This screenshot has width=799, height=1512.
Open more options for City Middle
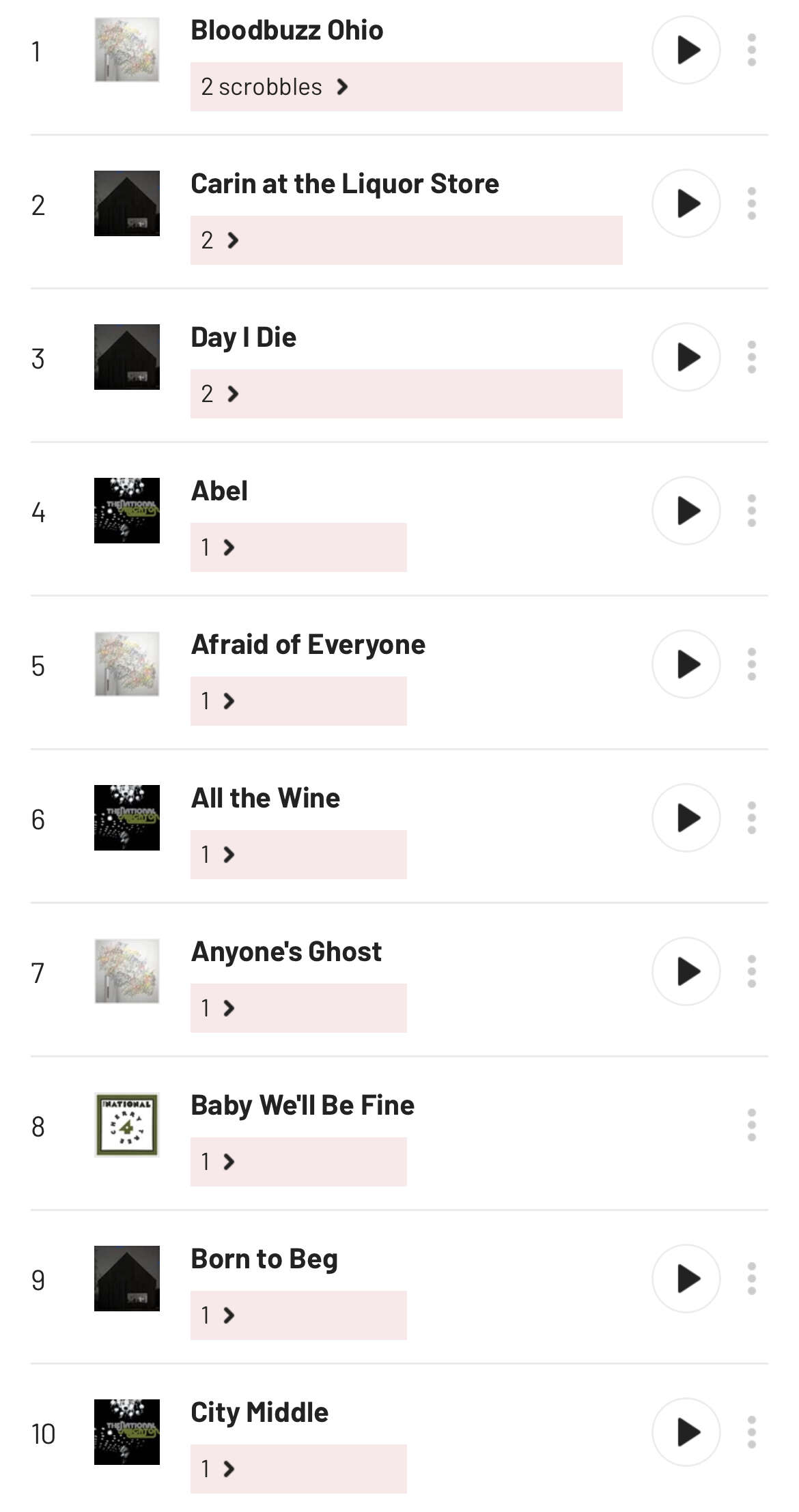[x=751, y=1432]
